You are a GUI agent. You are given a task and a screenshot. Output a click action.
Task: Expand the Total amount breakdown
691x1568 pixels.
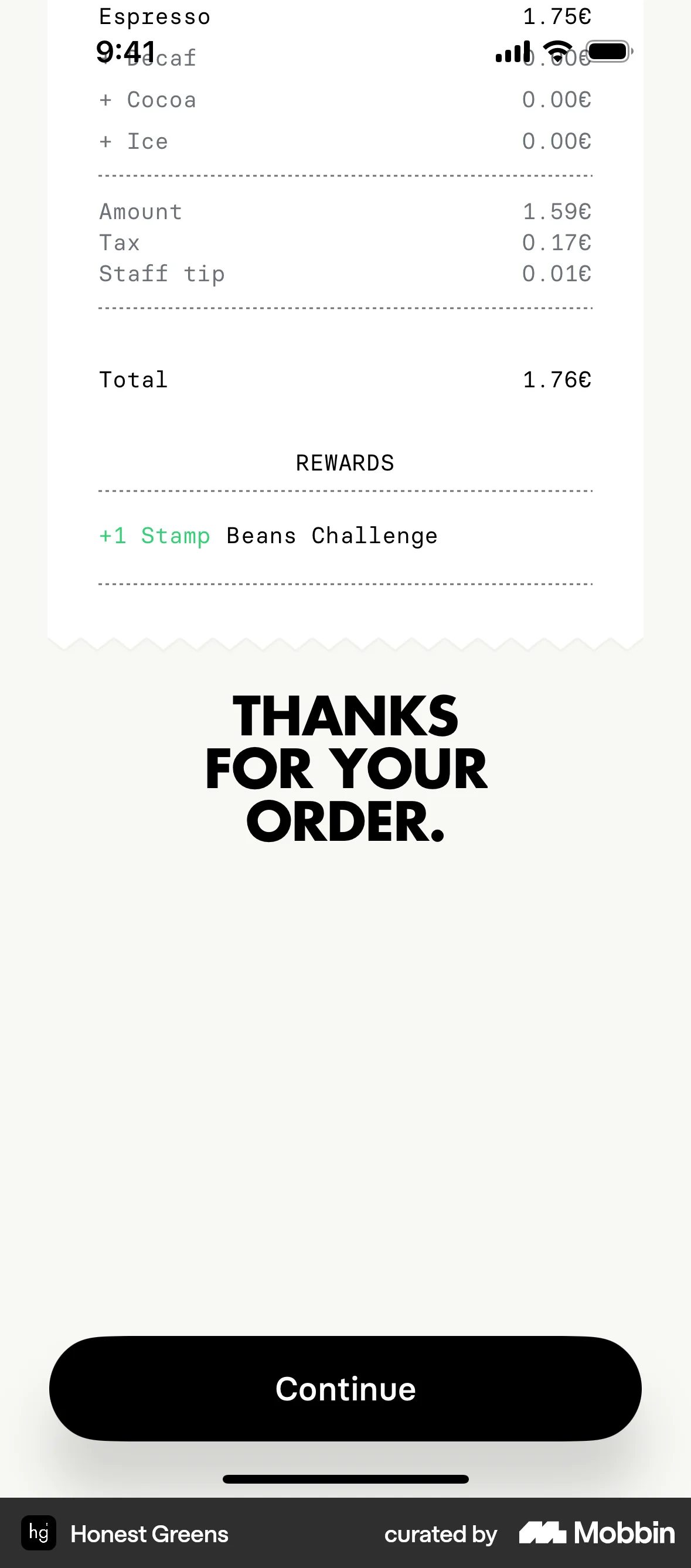[345, 379]
